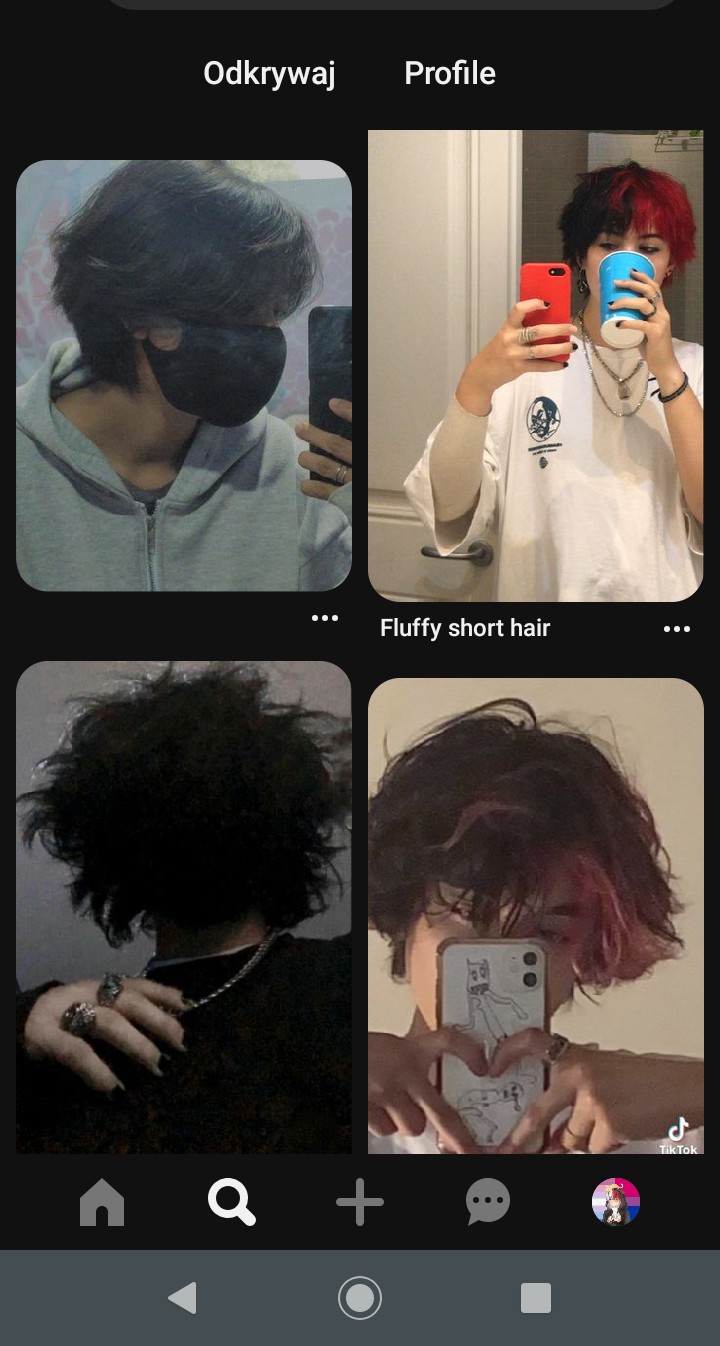Create a new pin with plus button

(x=360, y=1202)
